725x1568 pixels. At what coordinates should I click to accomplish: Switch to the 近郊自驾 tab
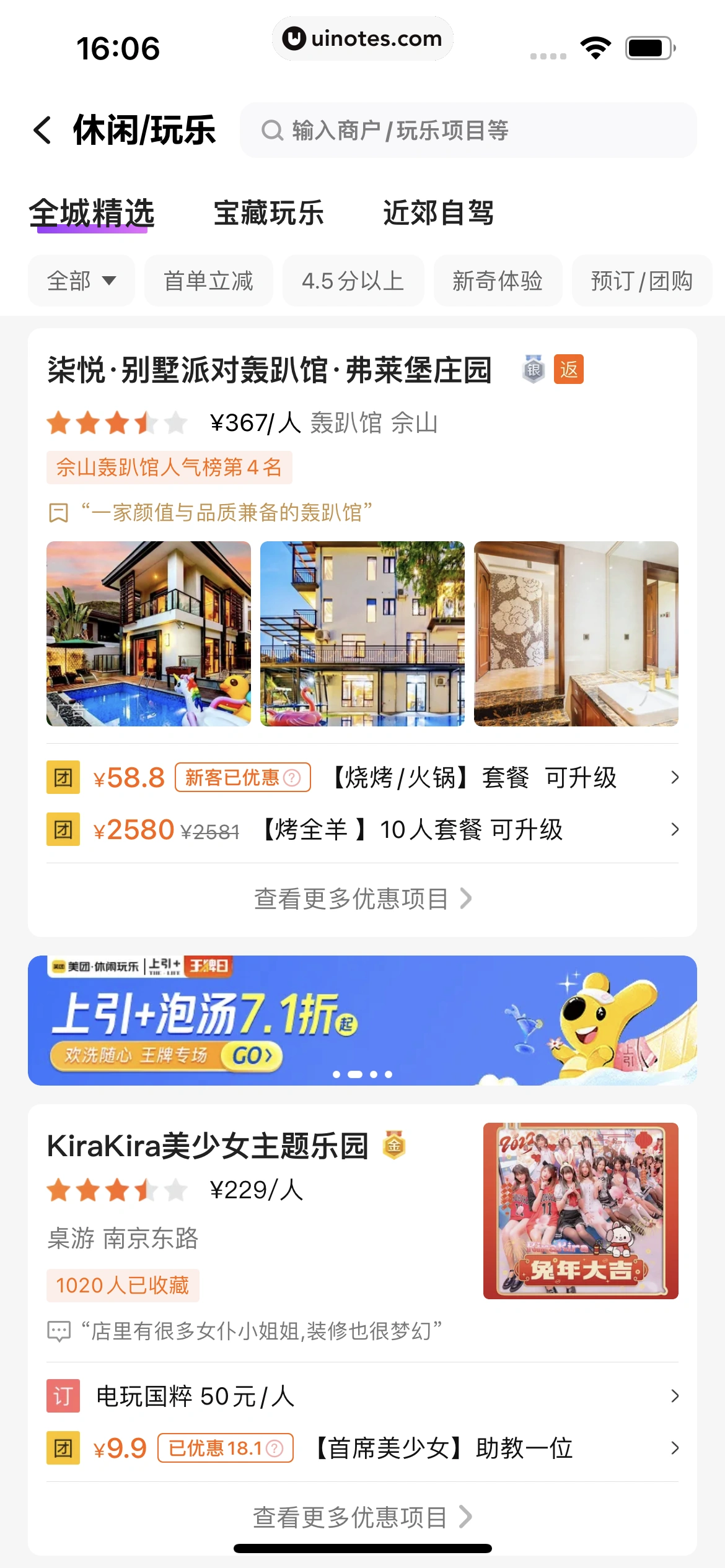coord(438,214)
